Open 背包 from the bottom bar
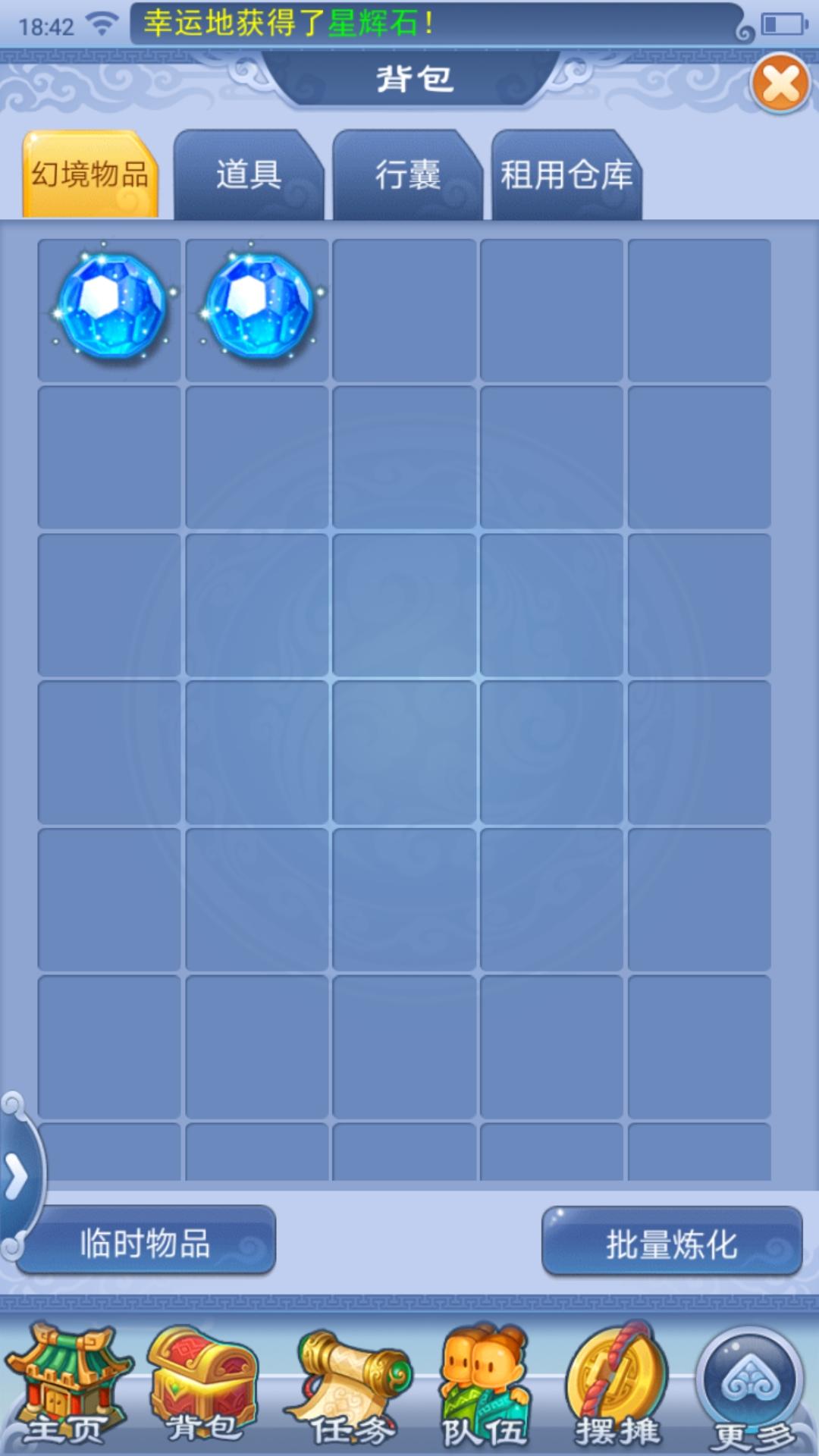This screenshot has width=819, height=1456. tap(203, 1388)
